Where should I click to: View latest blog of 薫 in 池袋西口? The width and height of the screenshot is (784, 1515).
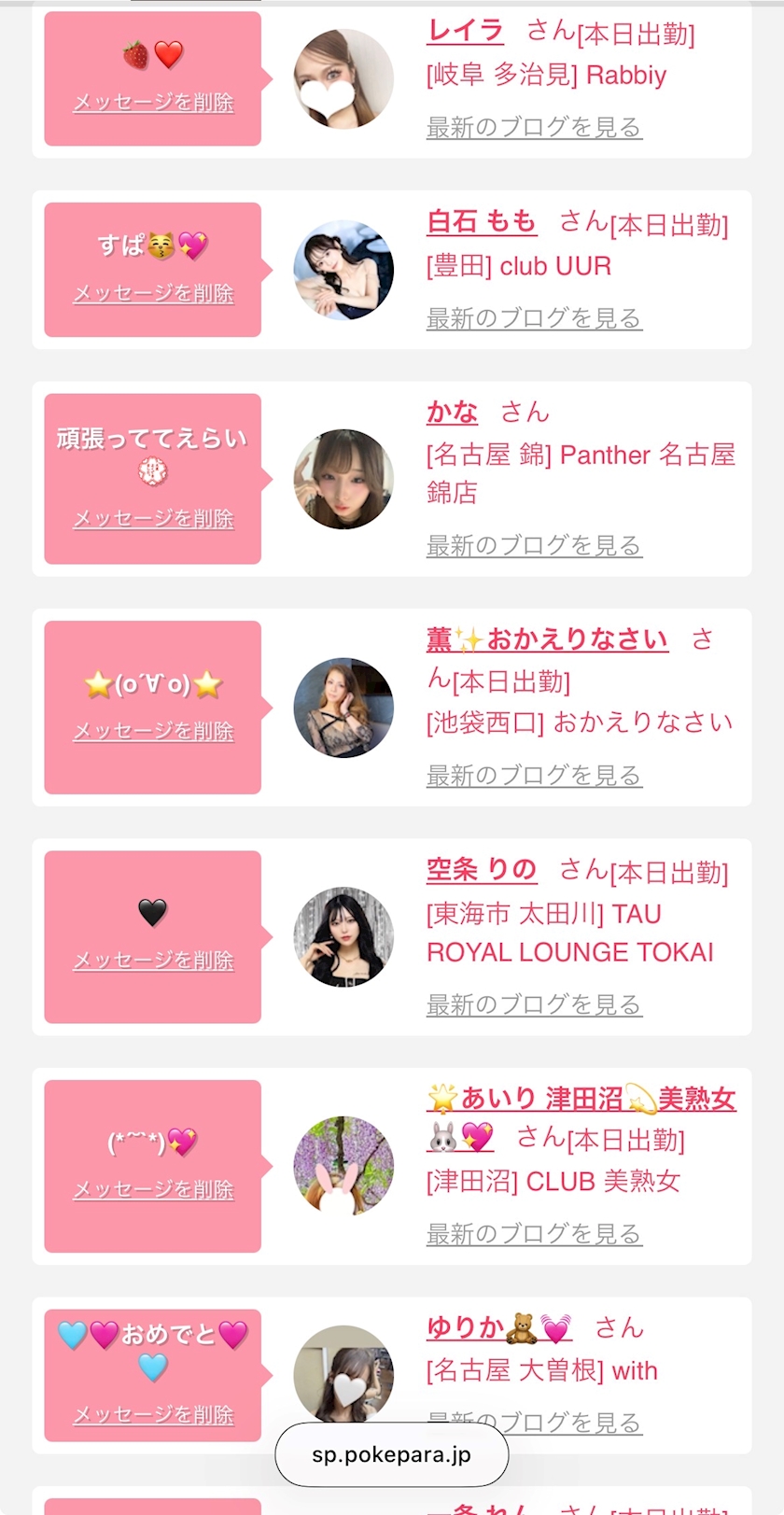coord(534,776)
